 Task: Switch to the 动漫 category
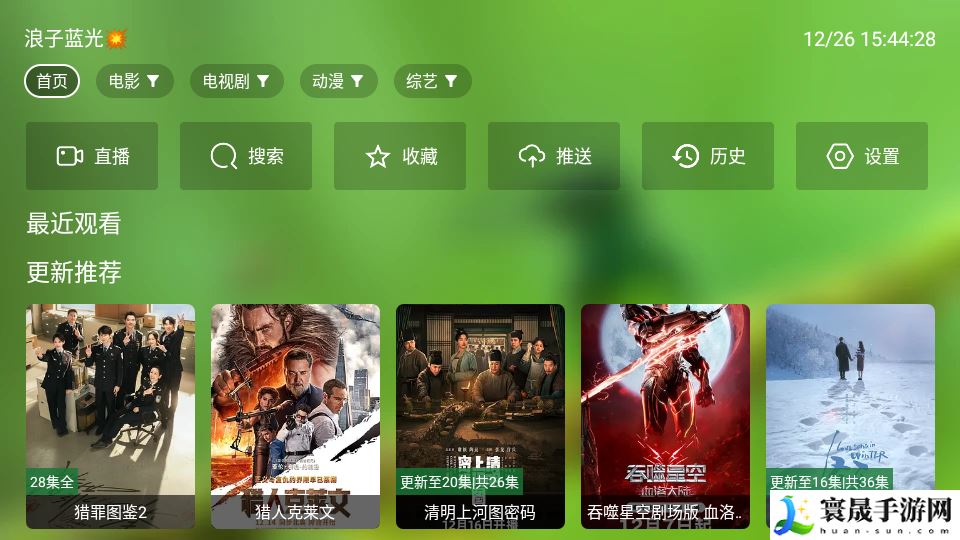tap(338, 81)
